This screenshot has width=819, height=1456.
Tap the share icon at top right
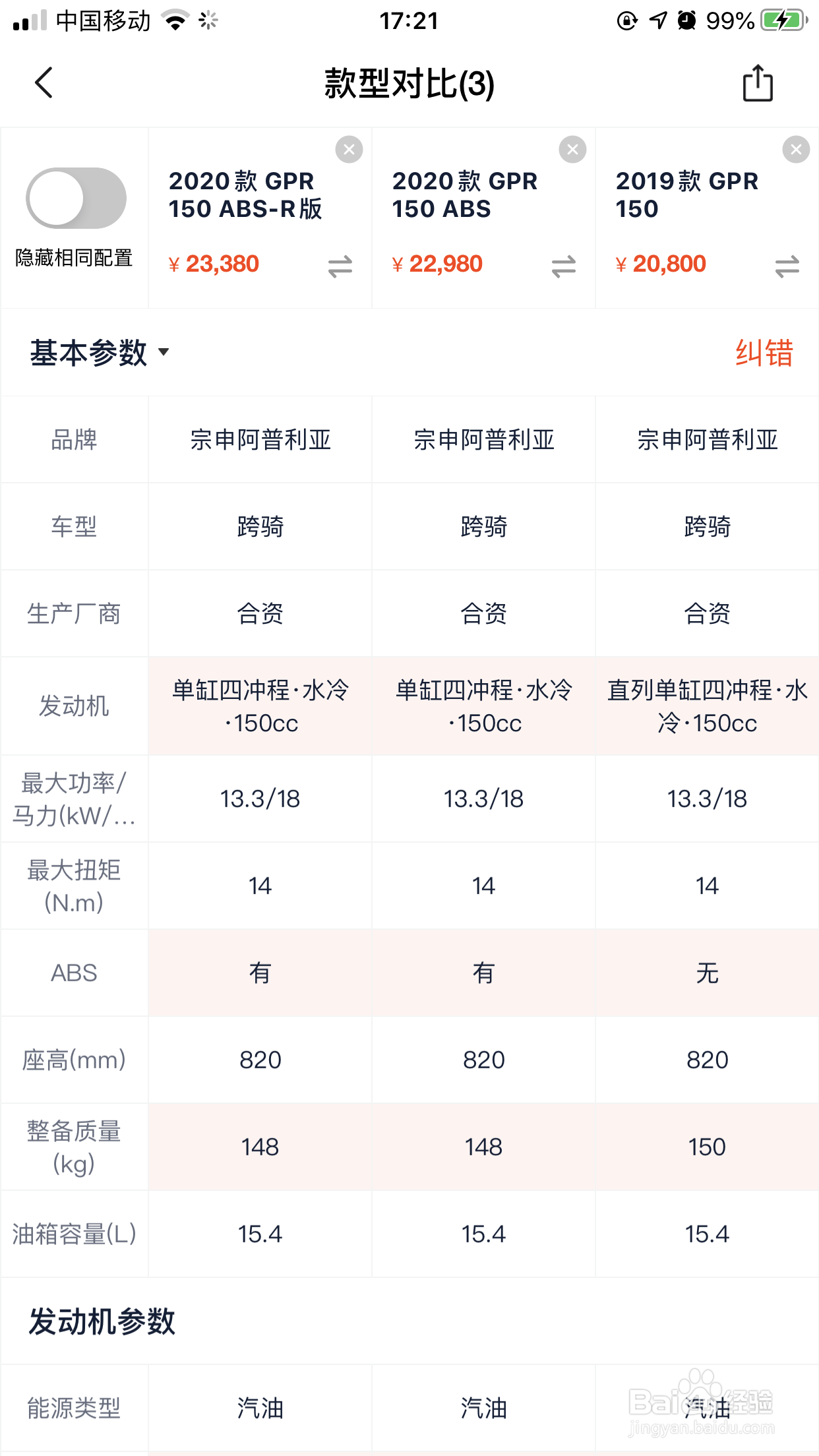(x=757, y=84)
